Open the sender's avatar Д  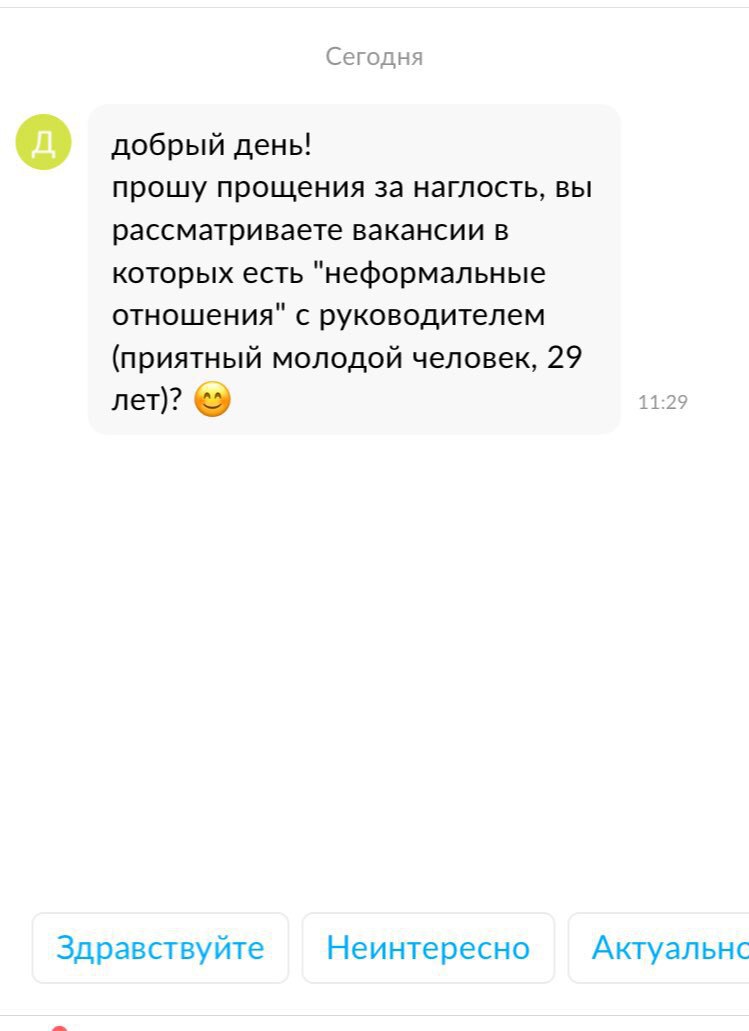(43, 142)
